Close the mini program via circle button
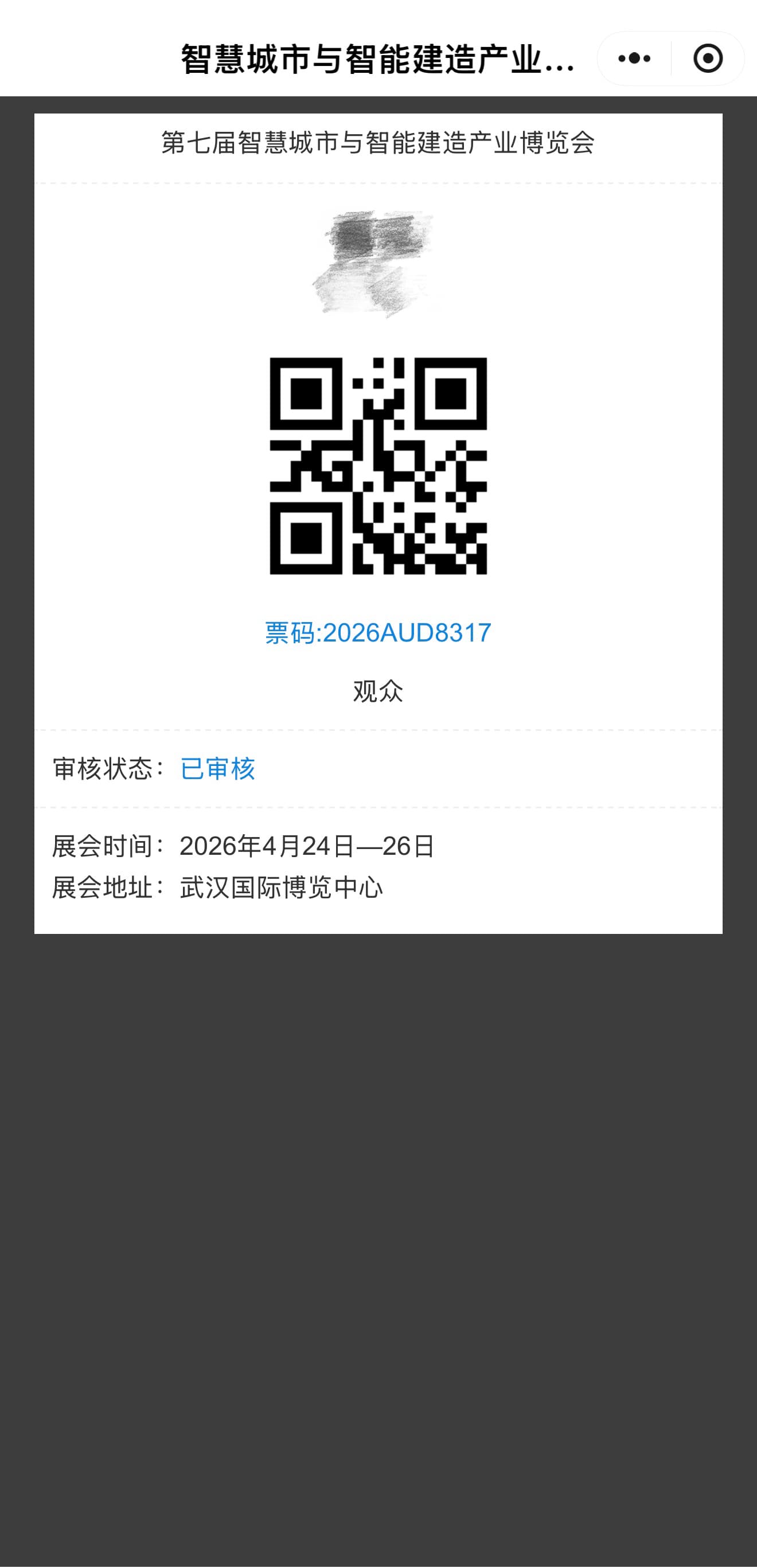 pos(708,58)
